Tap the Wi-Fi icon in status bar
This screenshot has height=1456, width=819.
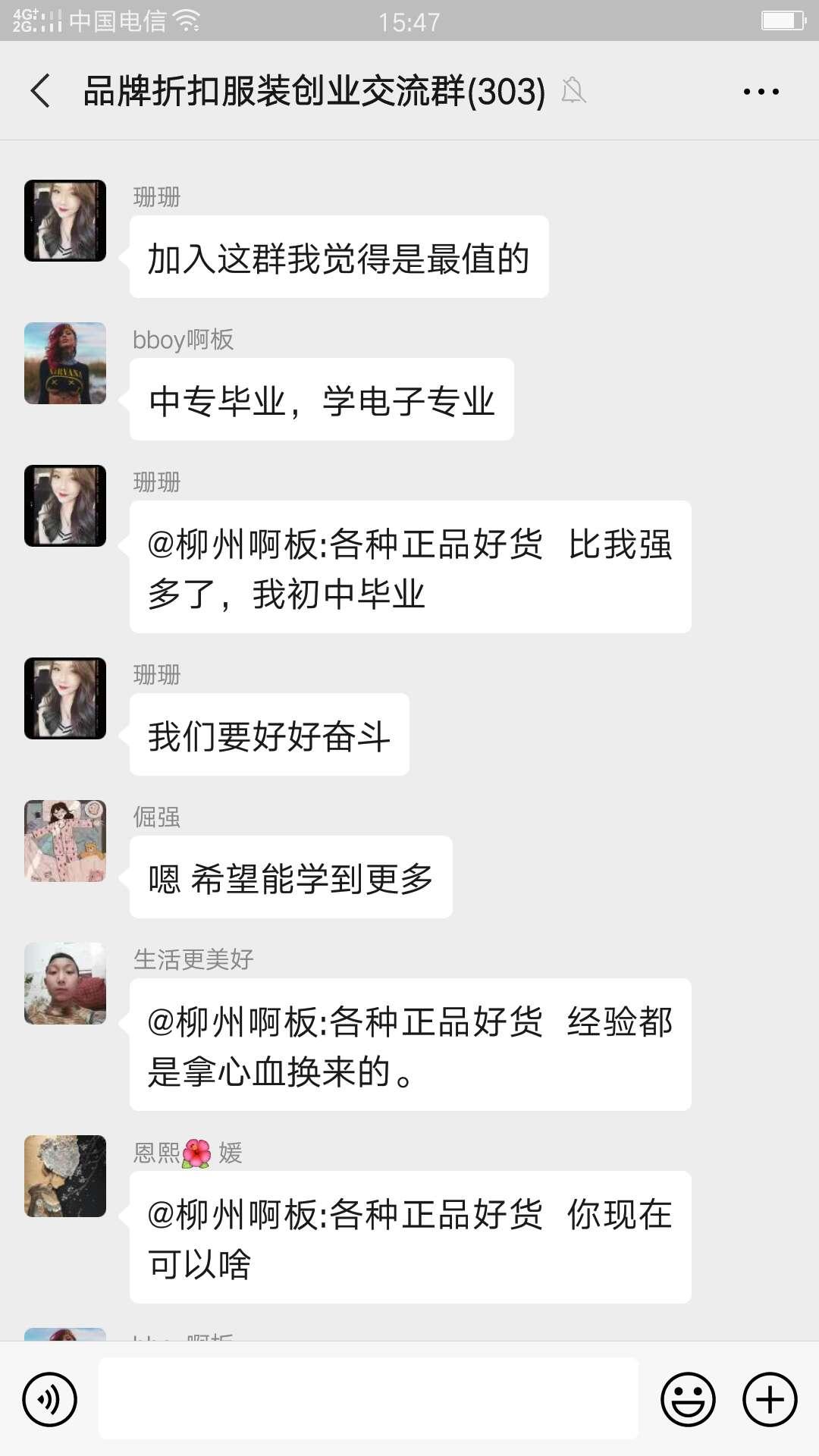[x=187, y=21]
